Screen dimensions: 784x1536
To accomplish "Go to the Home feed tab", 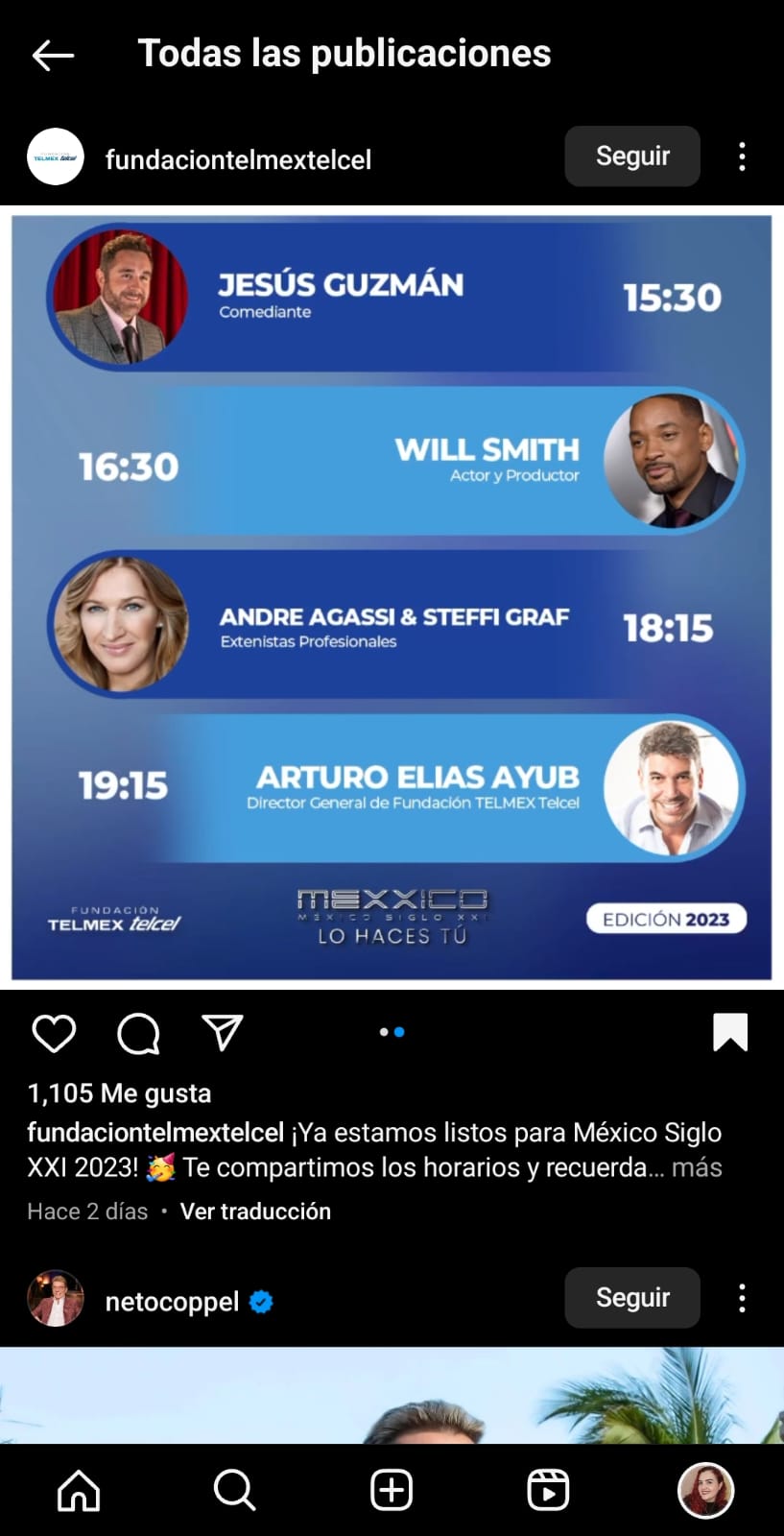I will click(79, 1491).
